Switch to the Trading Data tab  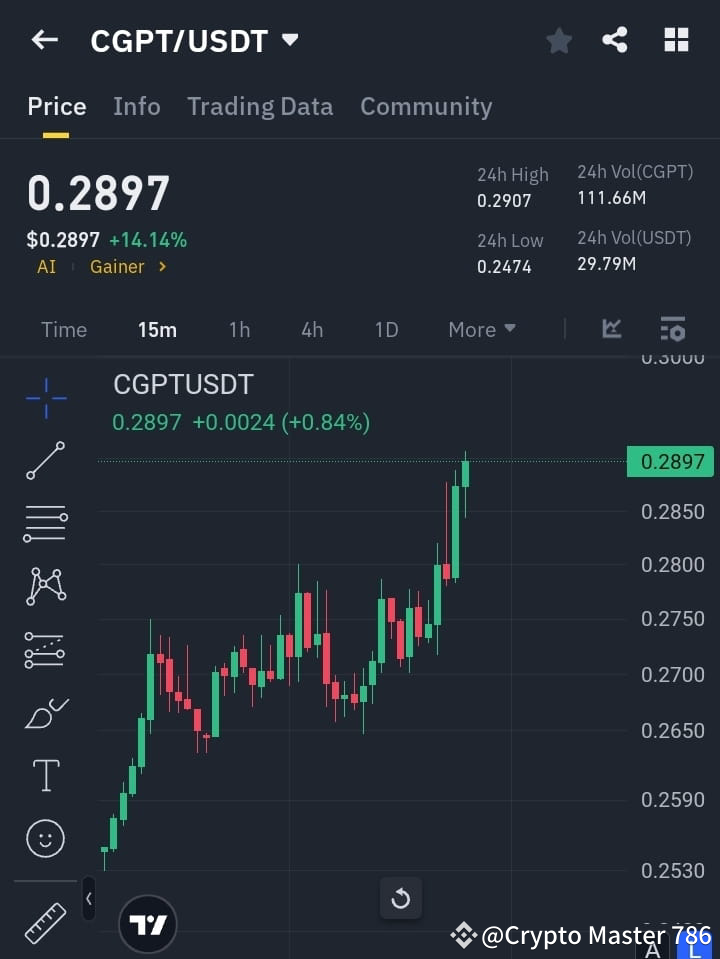[260, 106]
